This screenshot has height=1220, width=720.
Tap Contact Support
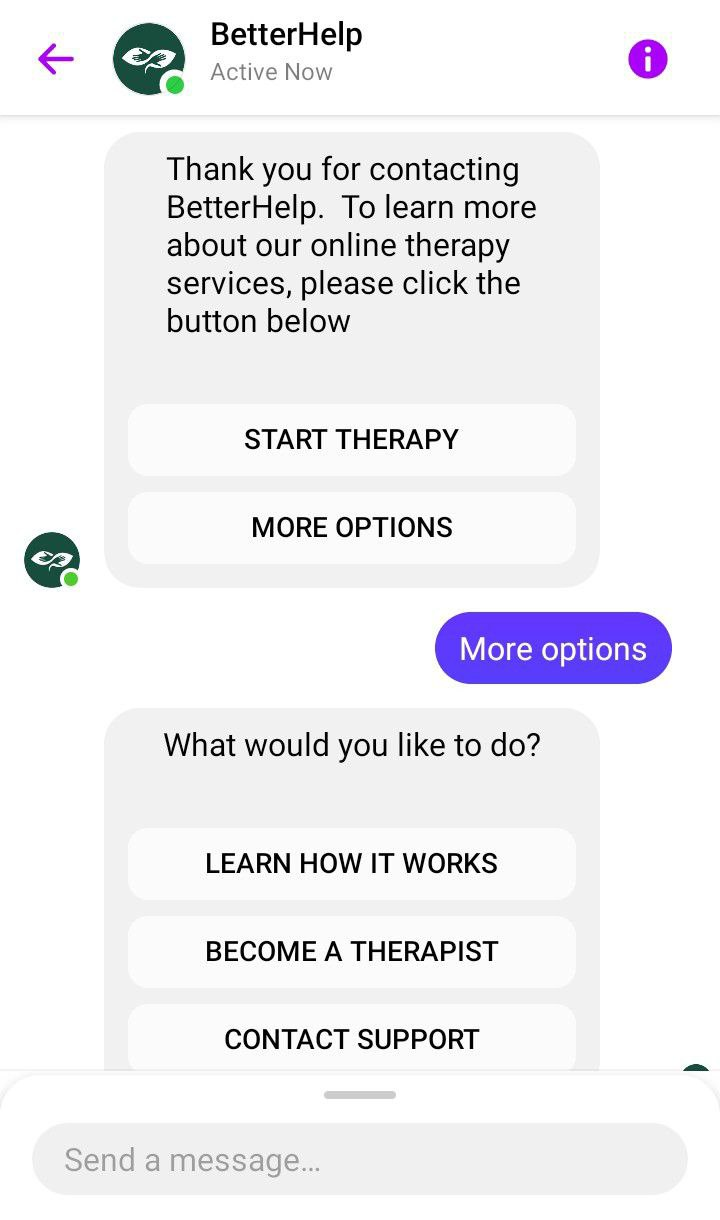(x=352, y=1038)
